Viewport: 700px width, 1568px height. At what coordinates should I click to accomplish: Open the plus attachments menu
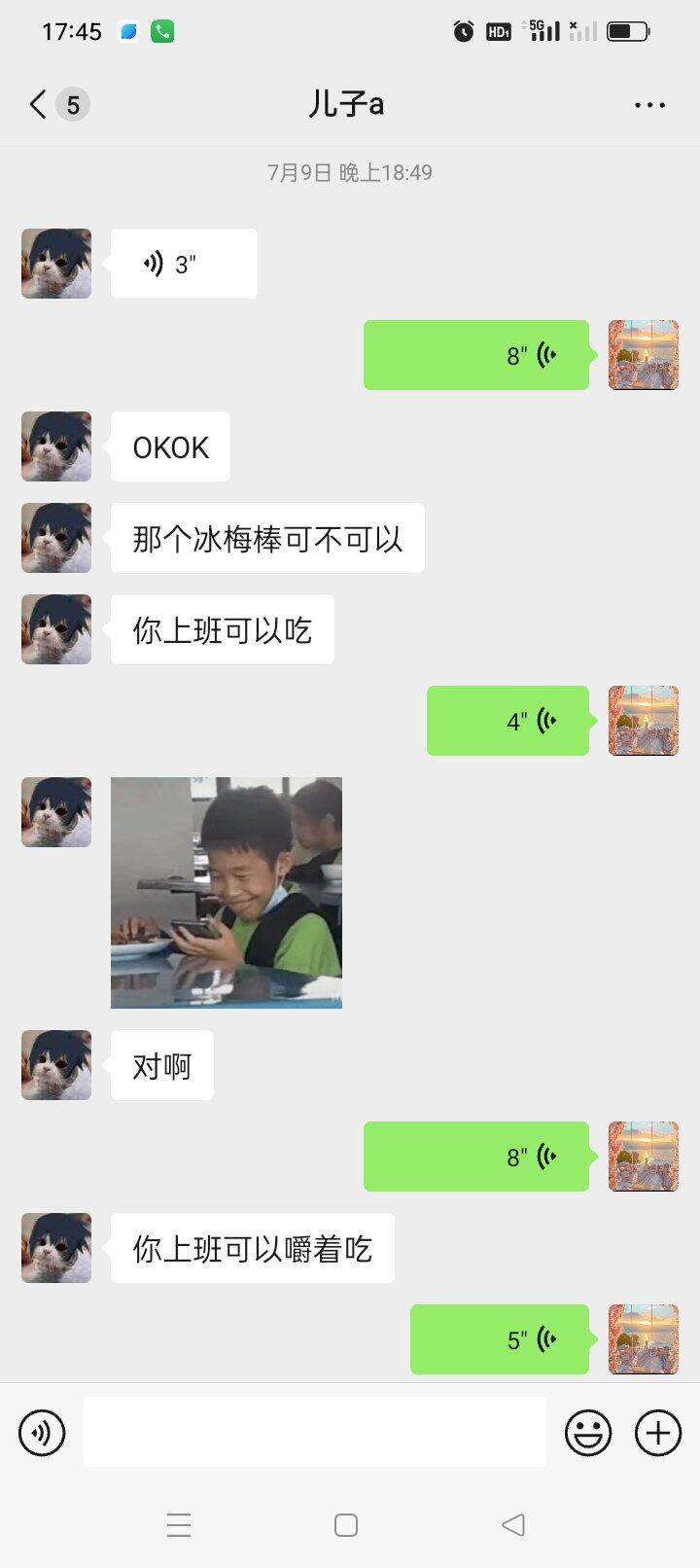[x=658, y=1433]
